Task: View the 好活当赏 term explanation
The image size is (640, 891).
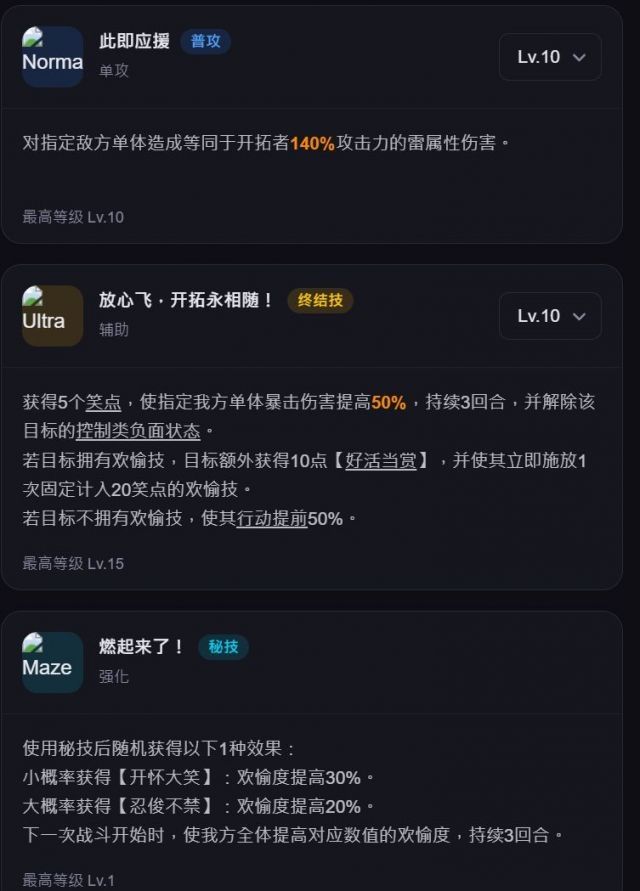Action: [381, 461]
